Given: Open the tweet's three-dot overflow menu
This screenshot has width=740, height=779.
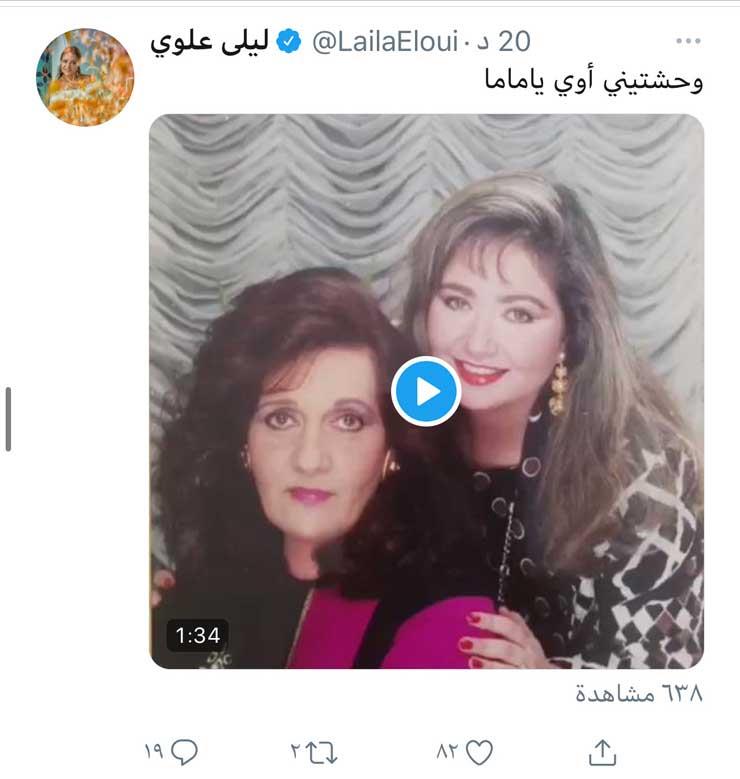Looking at the screenshot, I should click(x=688, y=41).
